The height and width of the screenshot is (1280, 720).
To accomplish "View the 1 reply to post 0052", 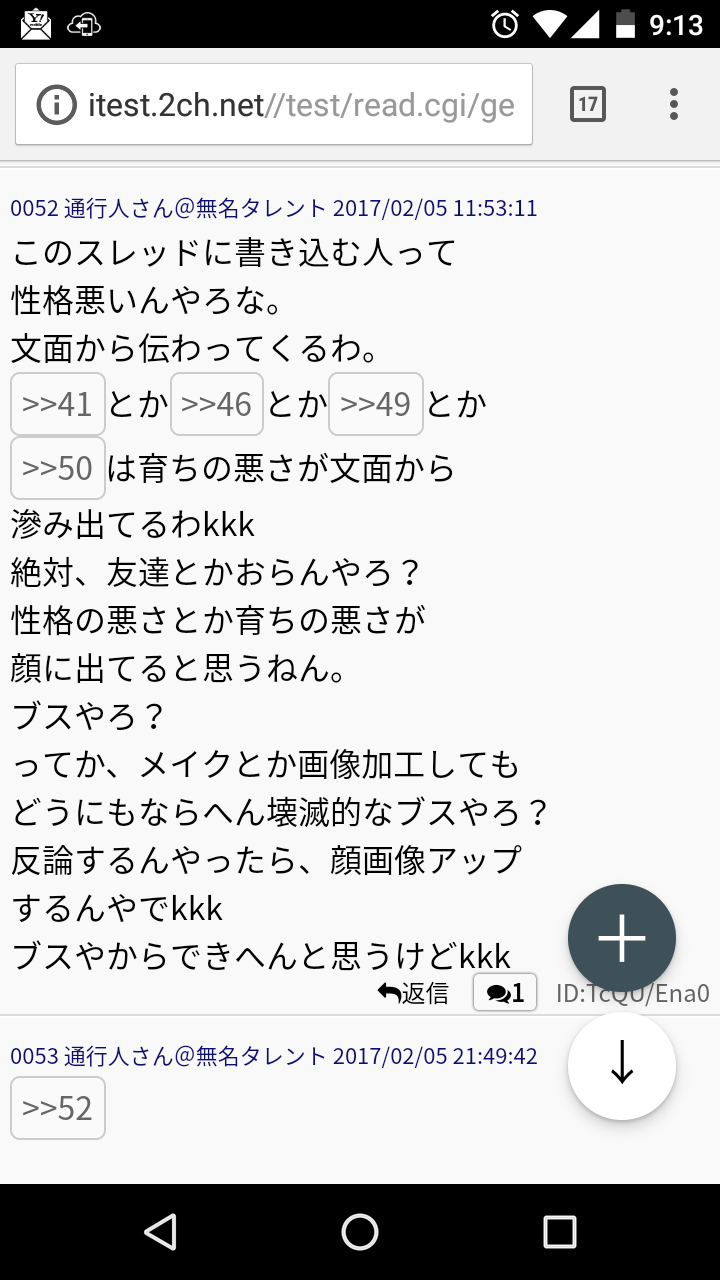I will [x=505, y=993].
